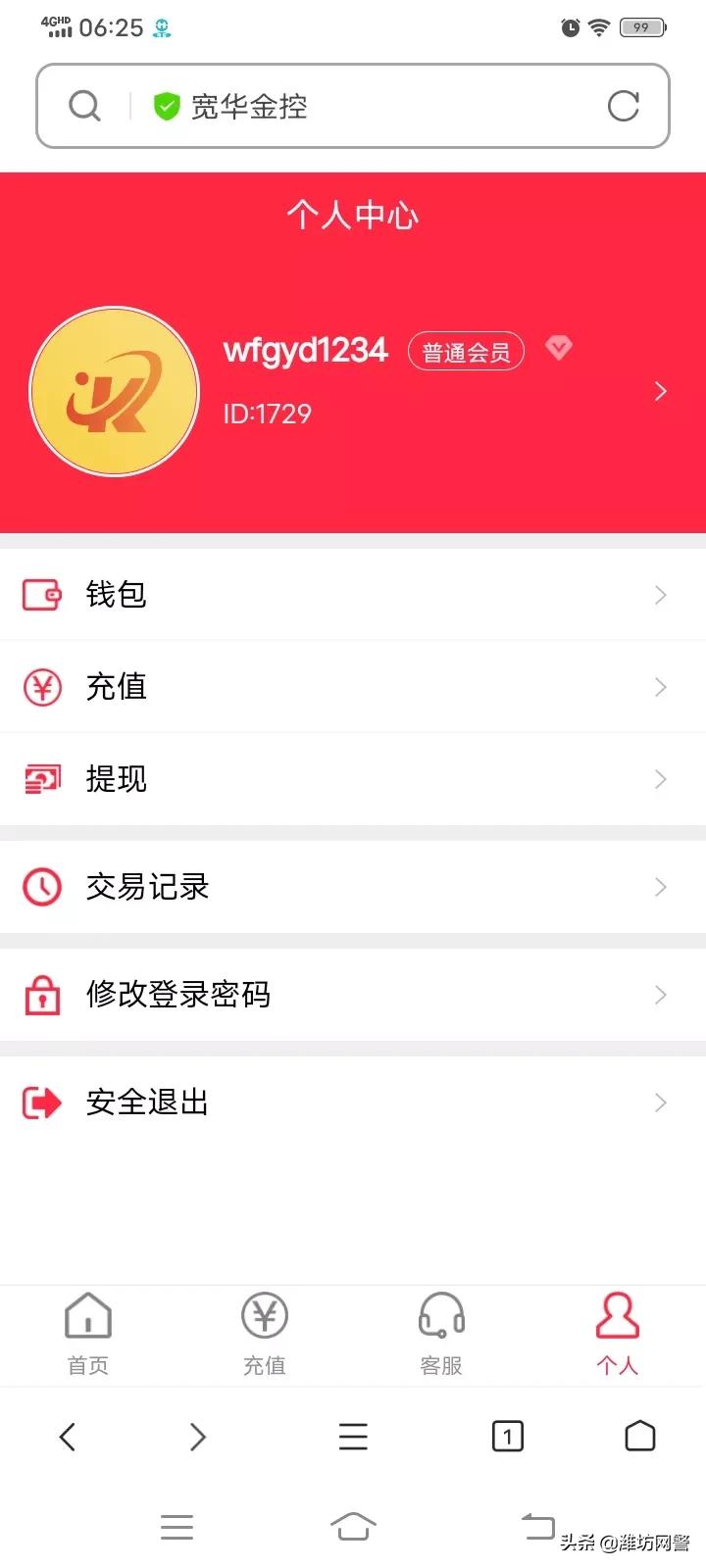Switch to the 首页 home tab
This screenshot has height=1568, width=706.
point(87,1333)
